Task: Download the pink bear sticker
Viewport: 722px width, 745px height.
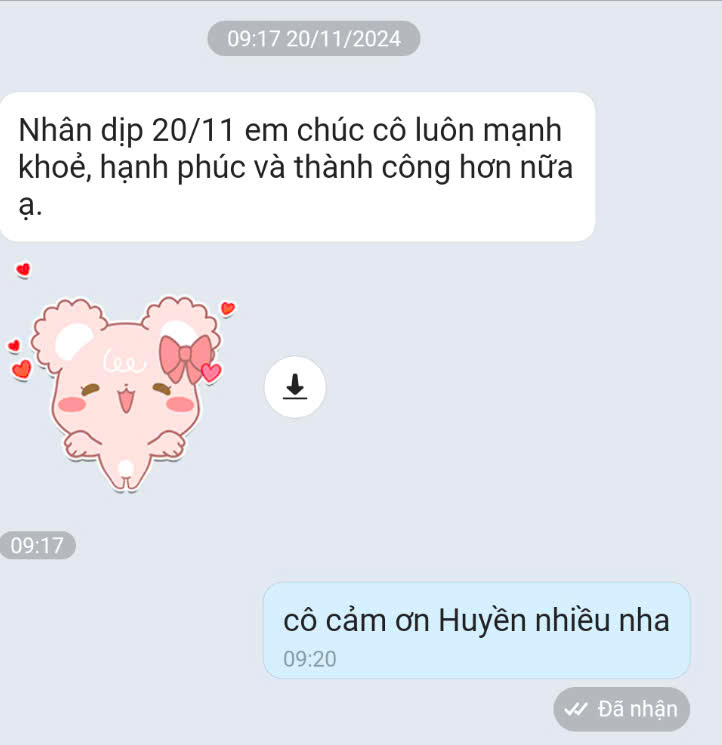Action: pos(294,386)
